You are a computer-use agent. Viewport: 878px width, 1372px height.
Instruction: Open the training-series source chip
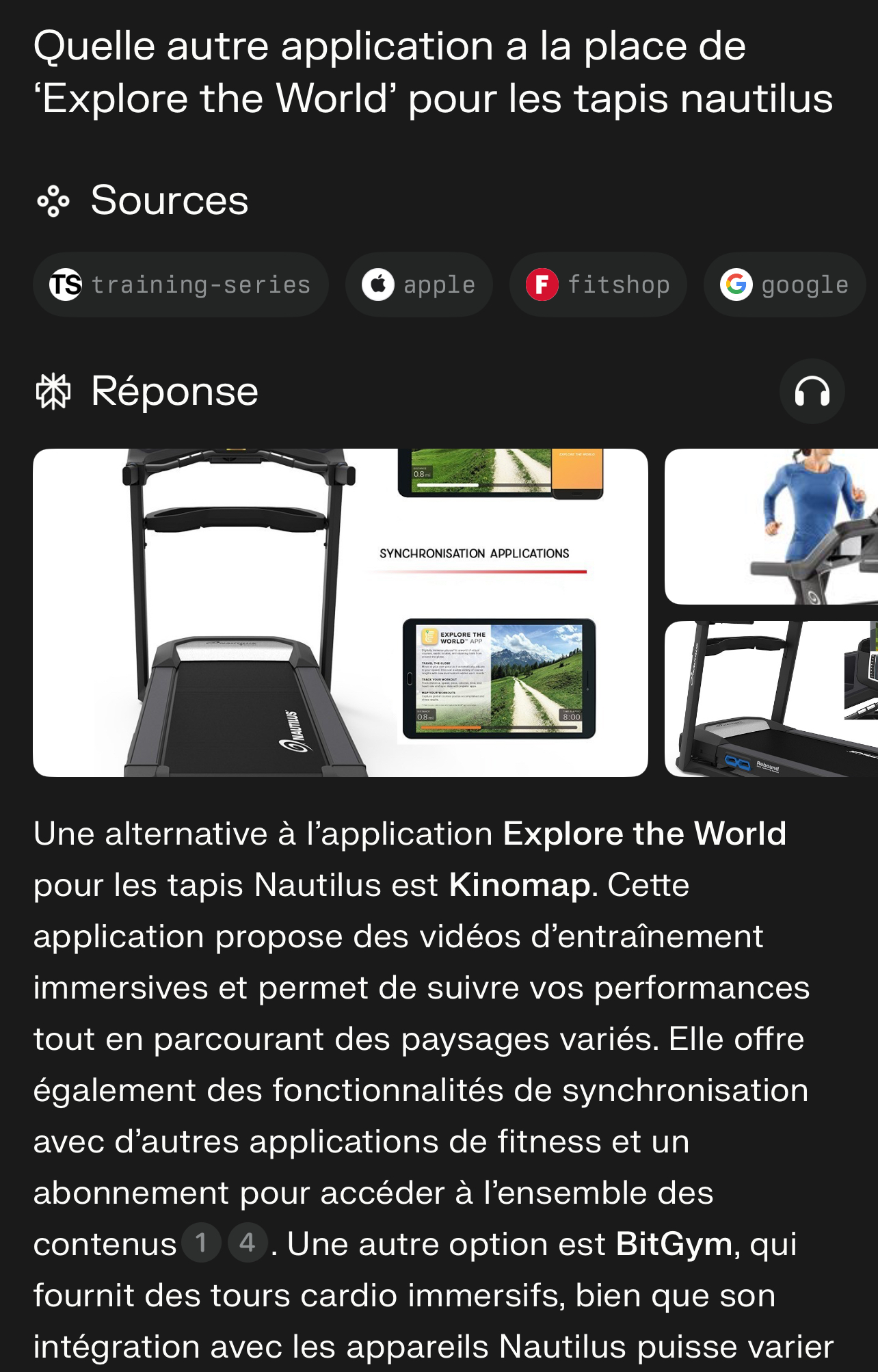[x=181, y=285]
